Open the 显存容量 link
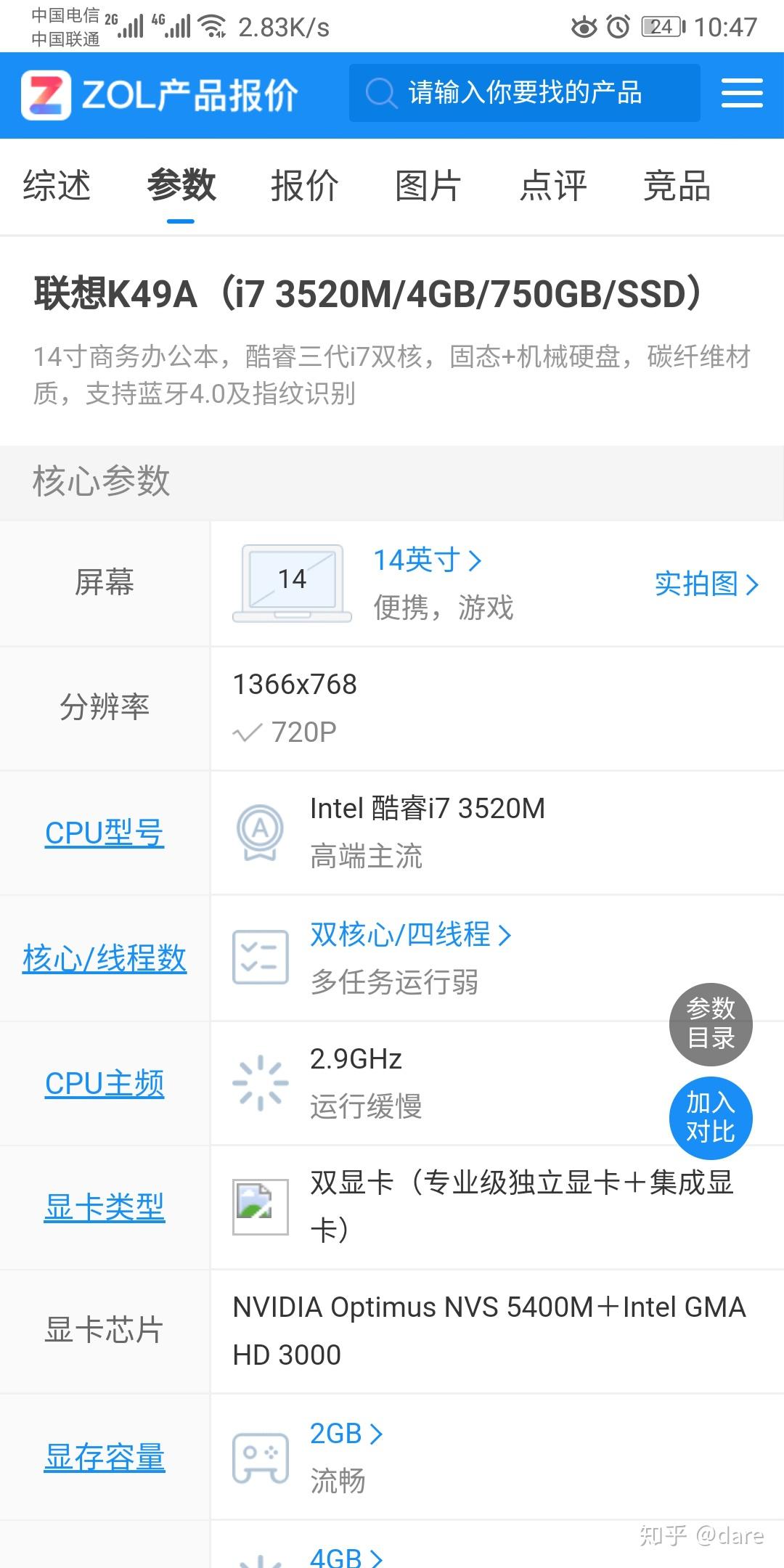Viewport: 784px width, 1568px height. coord(105,1458)
